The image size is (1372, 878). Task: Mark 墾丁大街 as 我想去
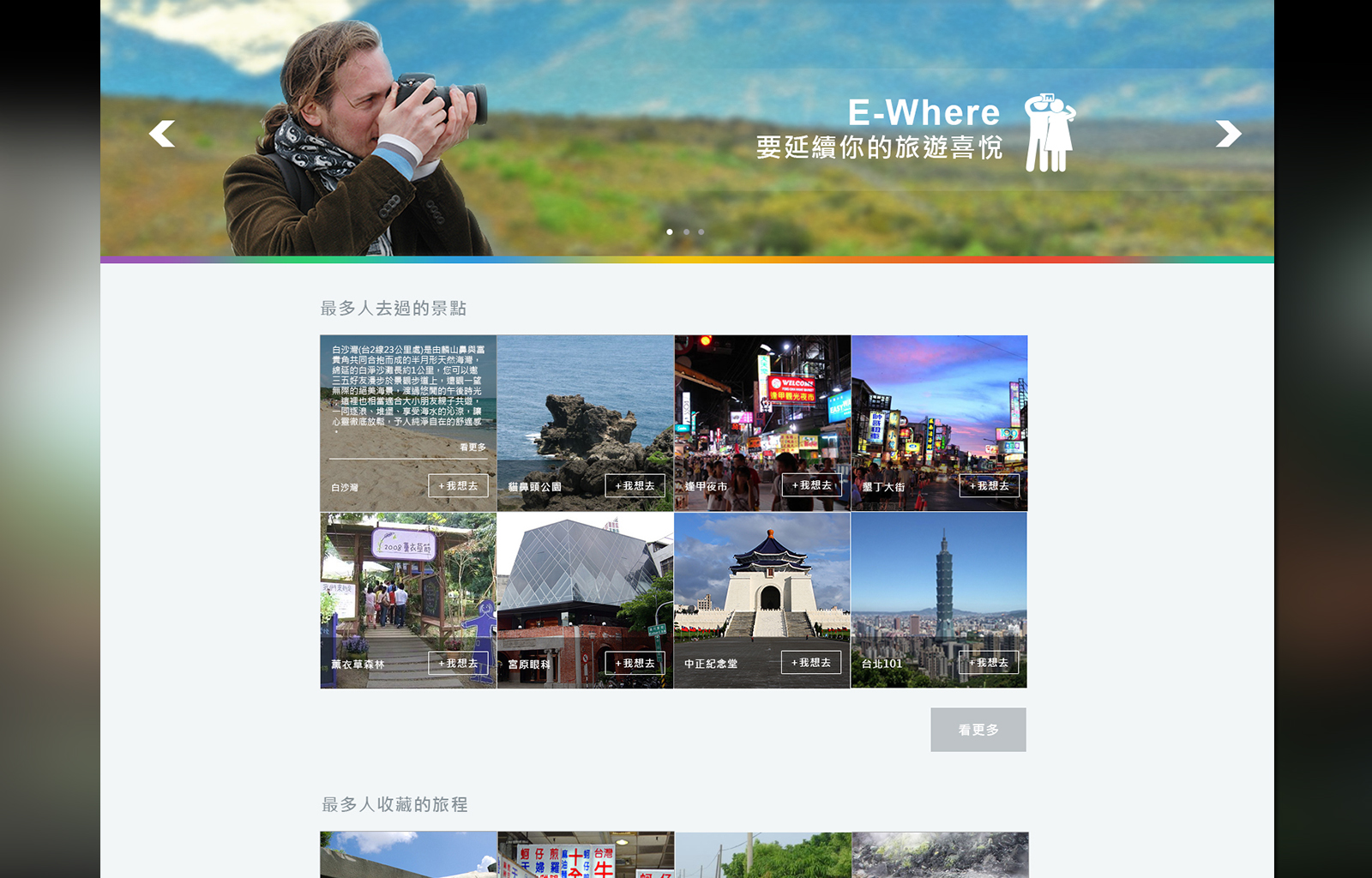point(989,486)
